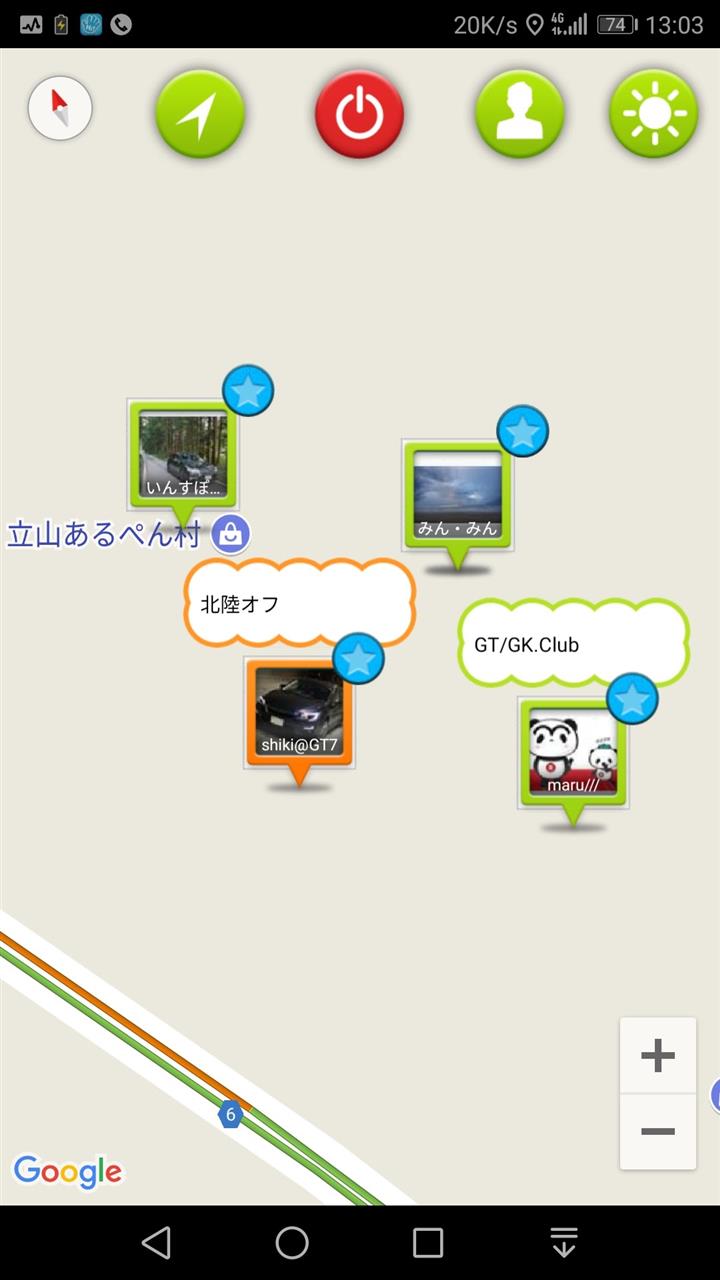Open the いんすぽ user marker
The height and width of the screenshot is (1280, 720).
[x=183, y=455]
